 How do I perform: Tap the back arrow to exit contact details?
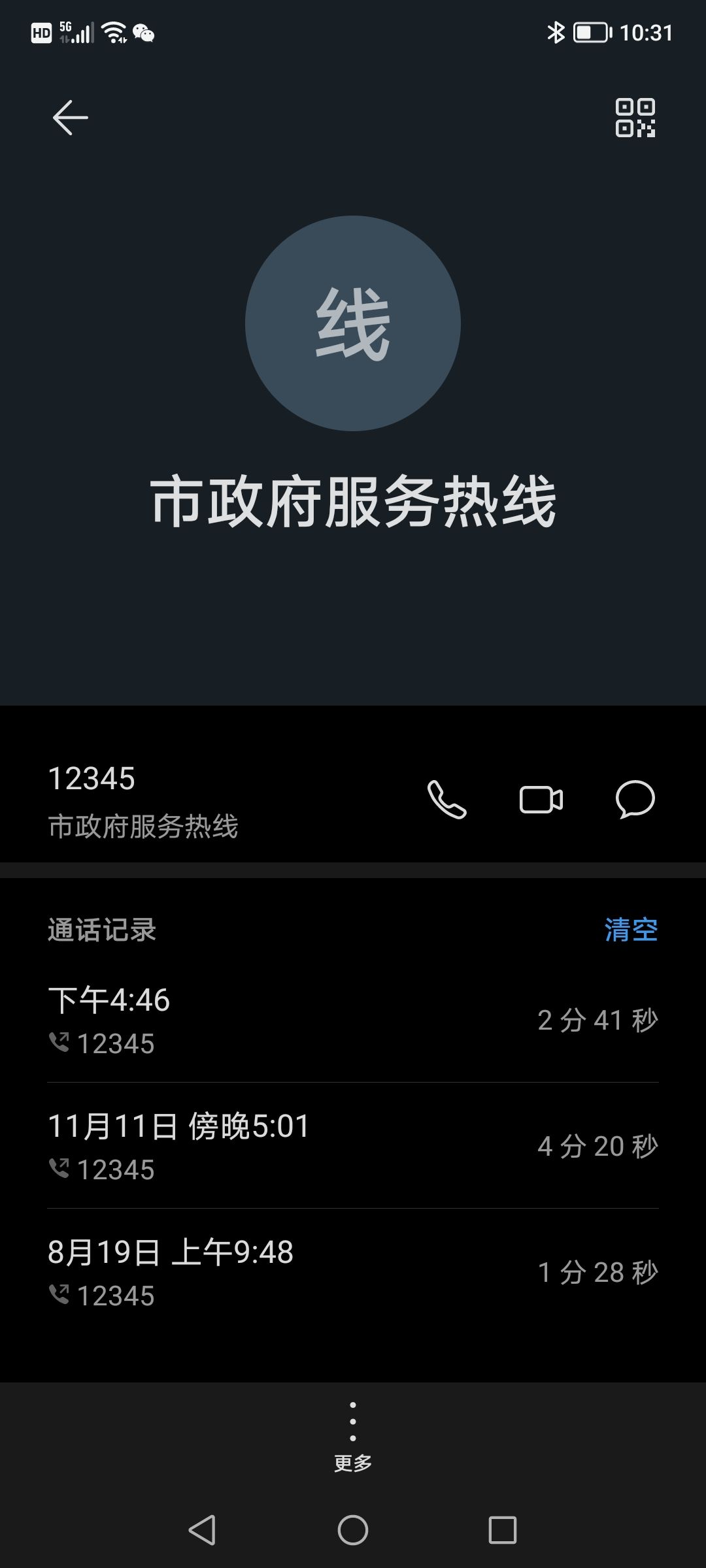pos(70,118)
